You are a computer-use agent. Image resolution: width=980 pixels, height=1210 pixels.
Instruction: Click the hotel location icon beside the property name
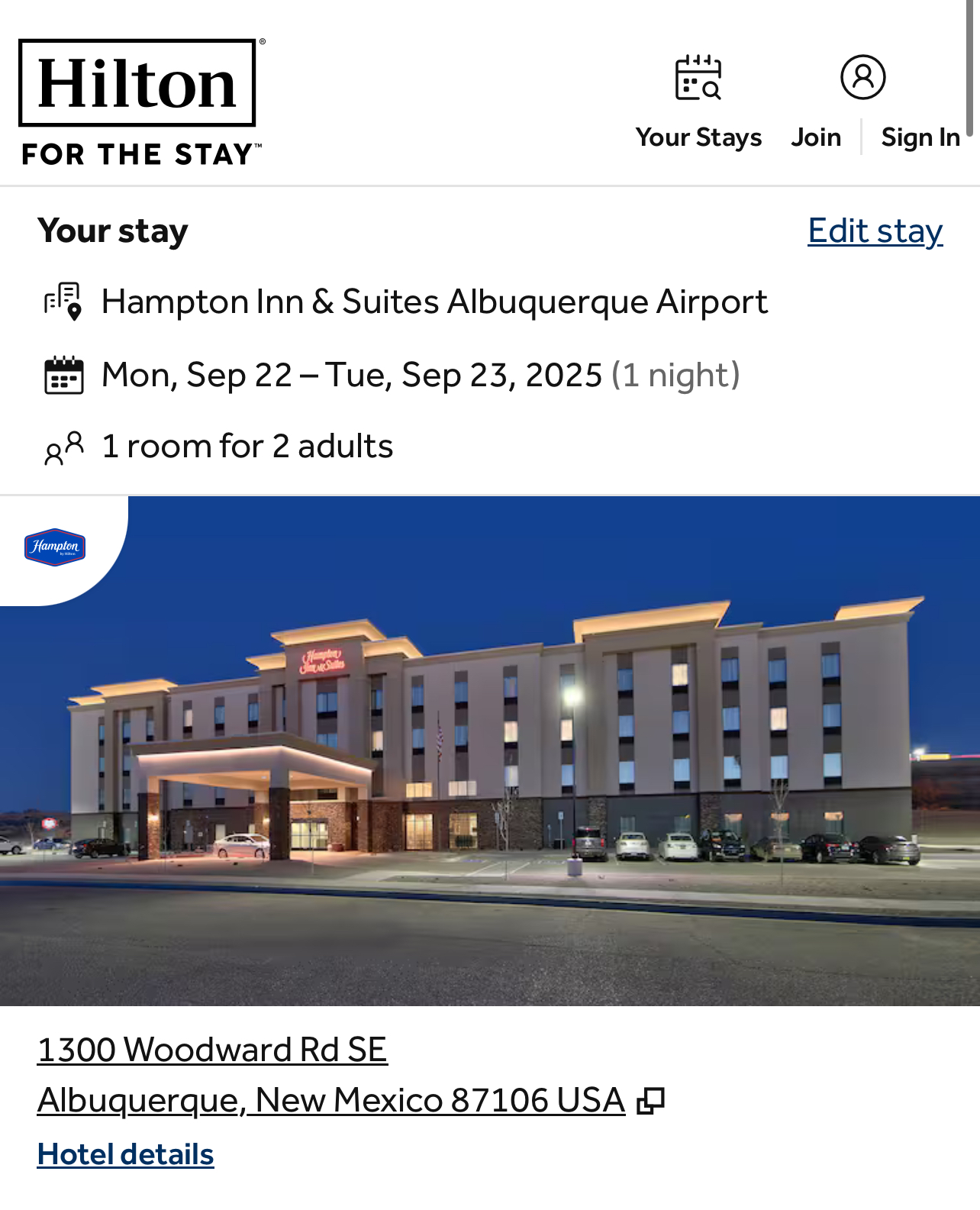(x=61, y=302)
